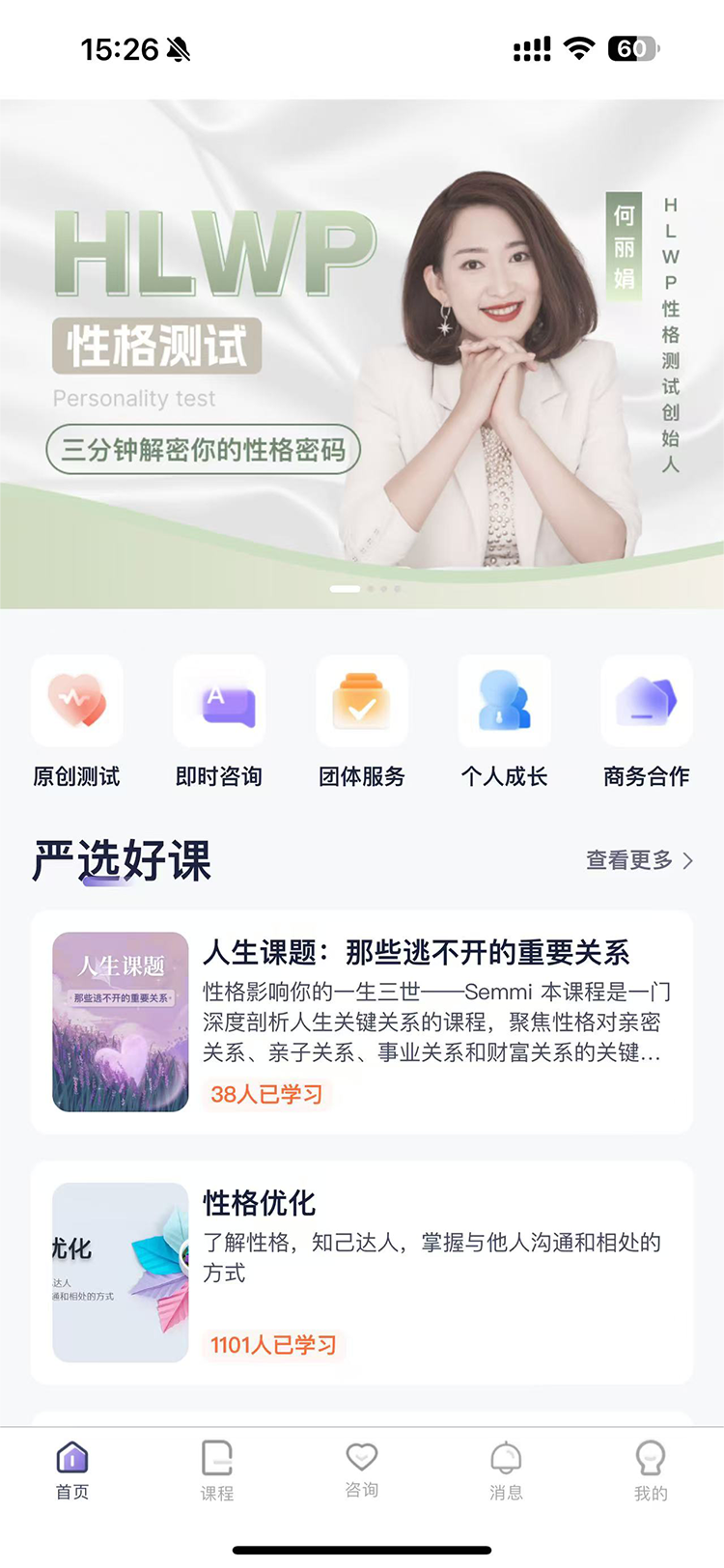Open the 个人成长 personal growth icon
Screen dimensions: 724x1568
coord(504,702)
